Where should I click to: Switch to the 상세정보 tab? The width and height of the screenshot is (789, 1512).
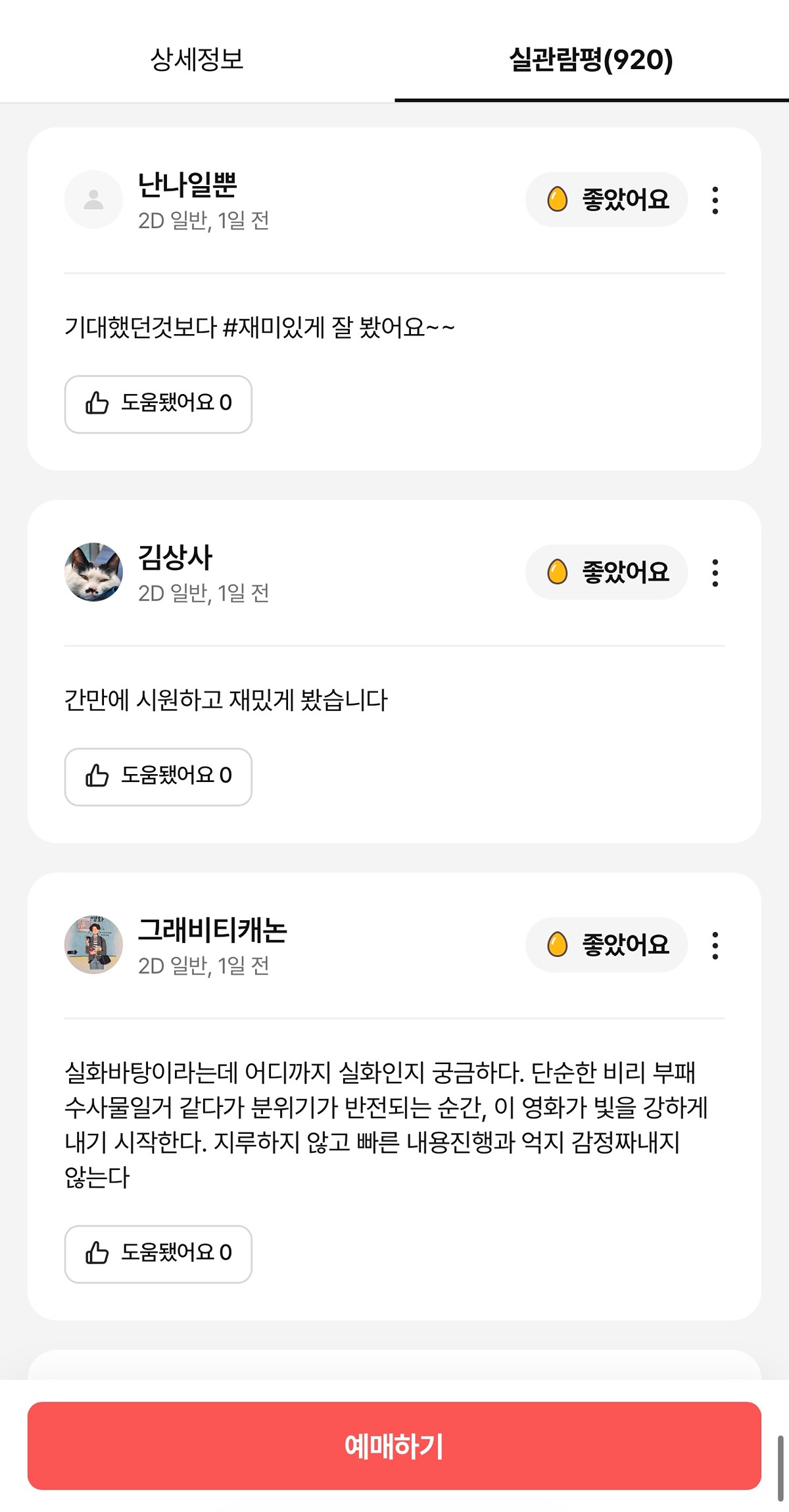point(197,60)
